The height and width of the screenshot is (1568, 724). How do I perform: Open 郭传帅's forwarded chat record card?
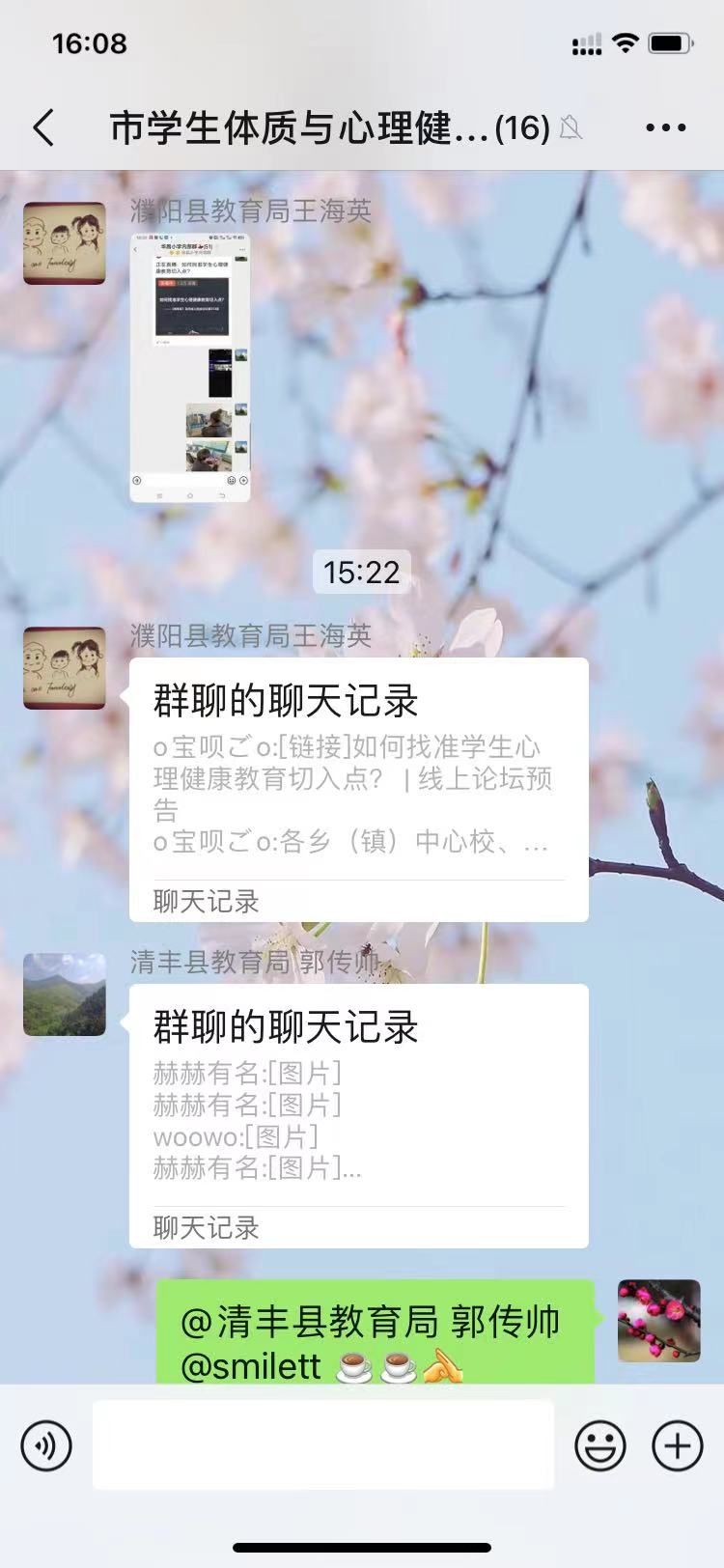point(358,1115)
